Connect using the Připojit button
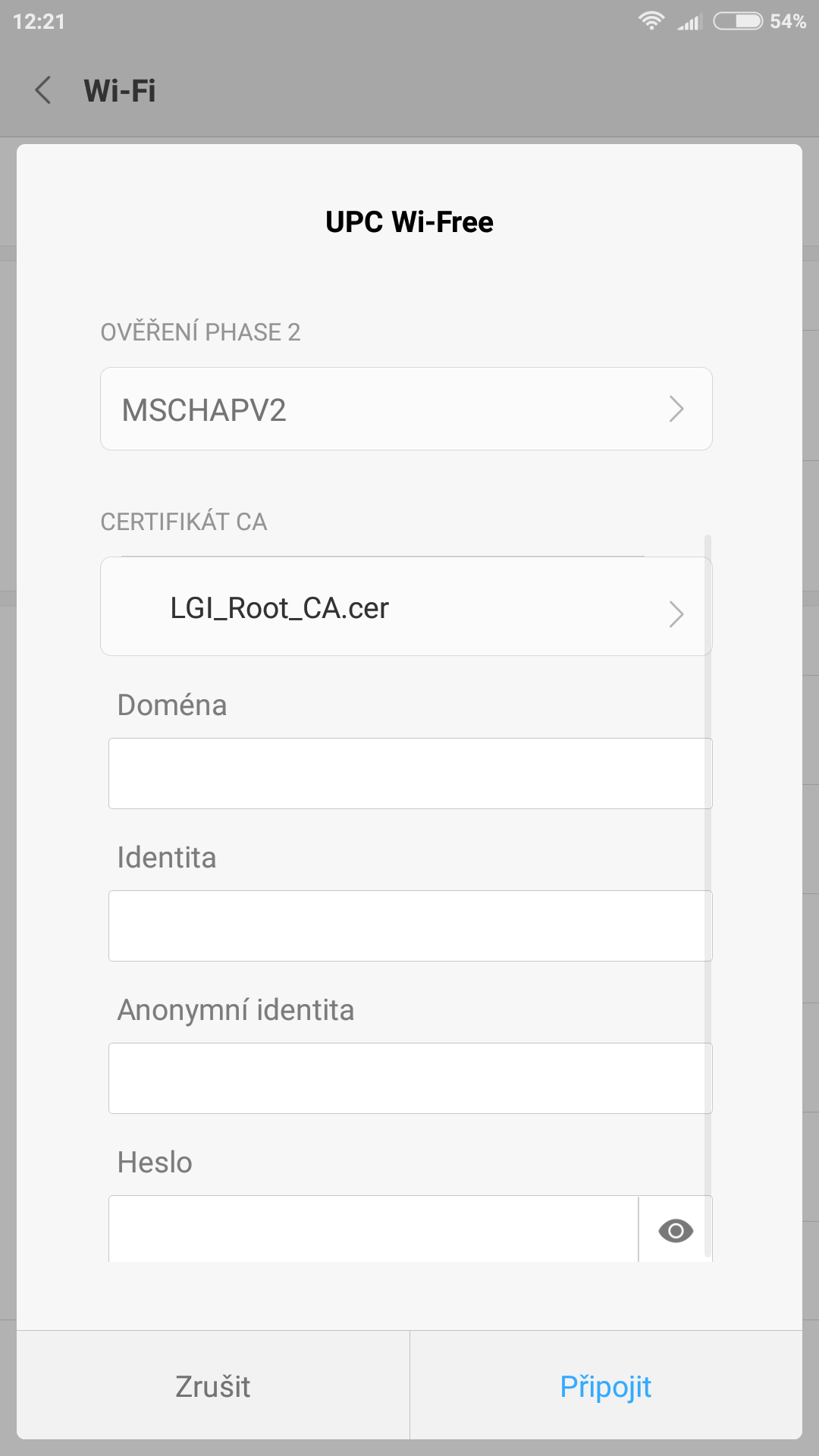 point(606,1385)
